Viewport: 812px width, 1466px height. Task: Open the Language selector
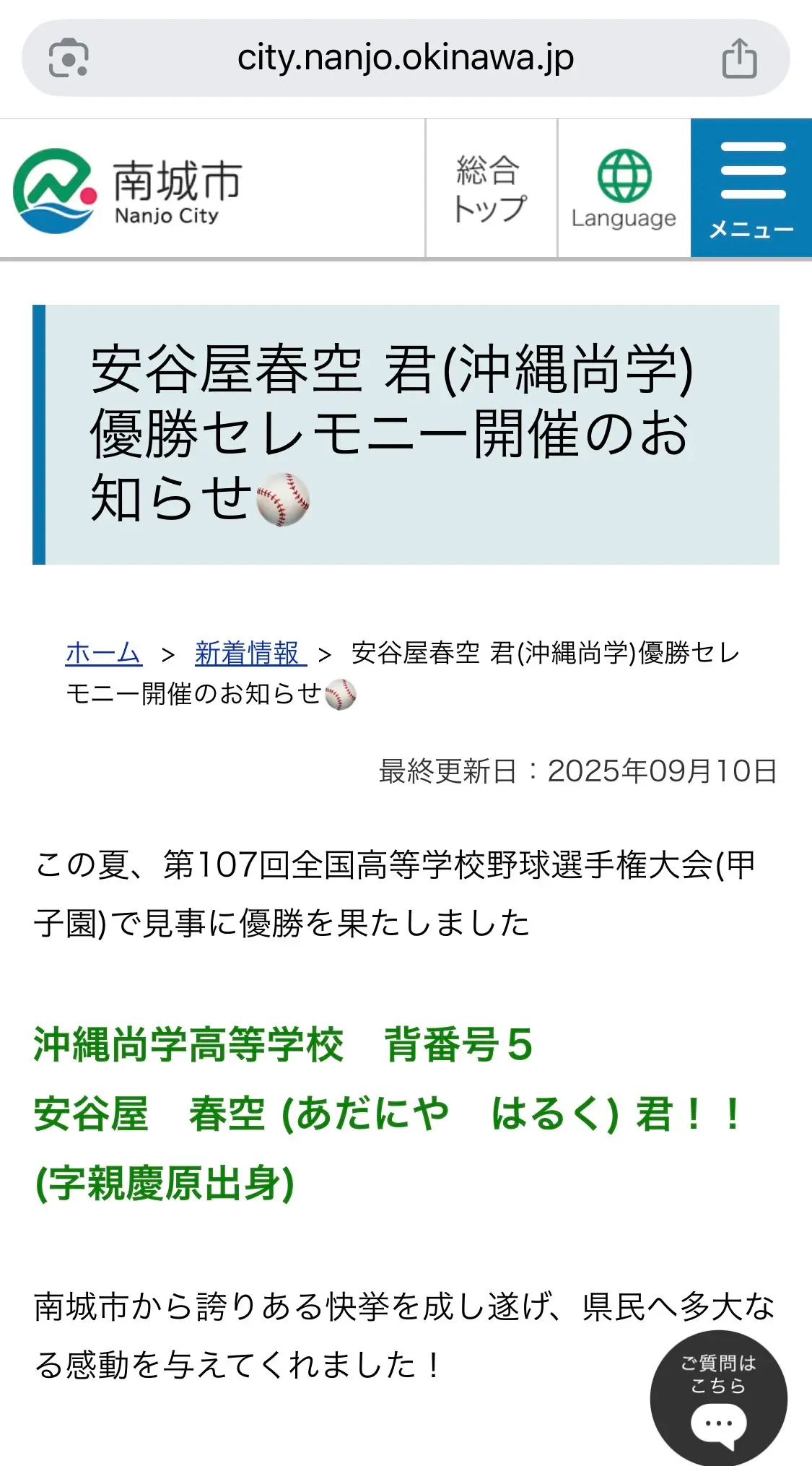(x=624, y=188)
